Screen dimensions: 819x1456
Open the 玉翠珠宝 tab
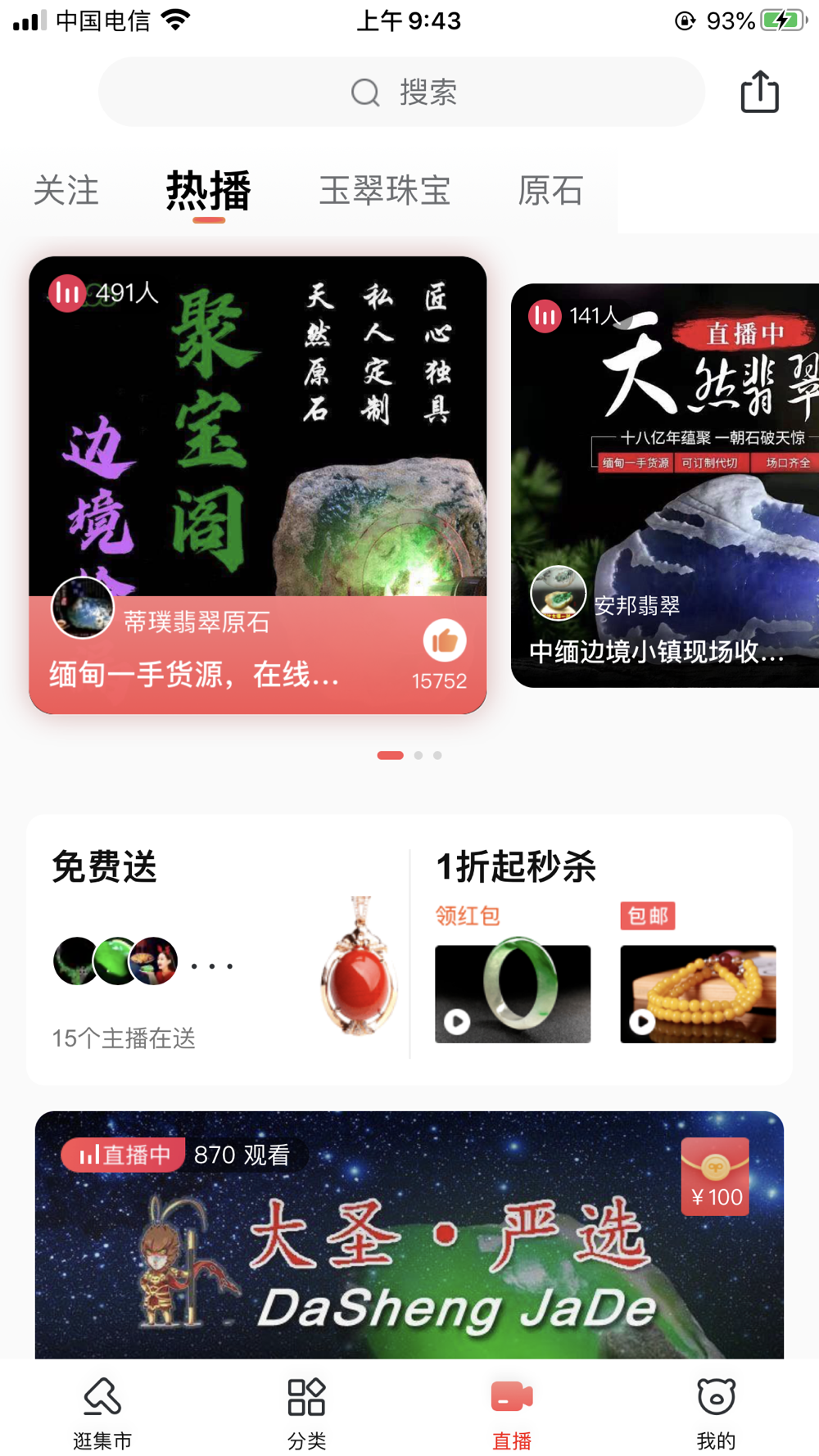pyautogui.click(x=385, y=191)
